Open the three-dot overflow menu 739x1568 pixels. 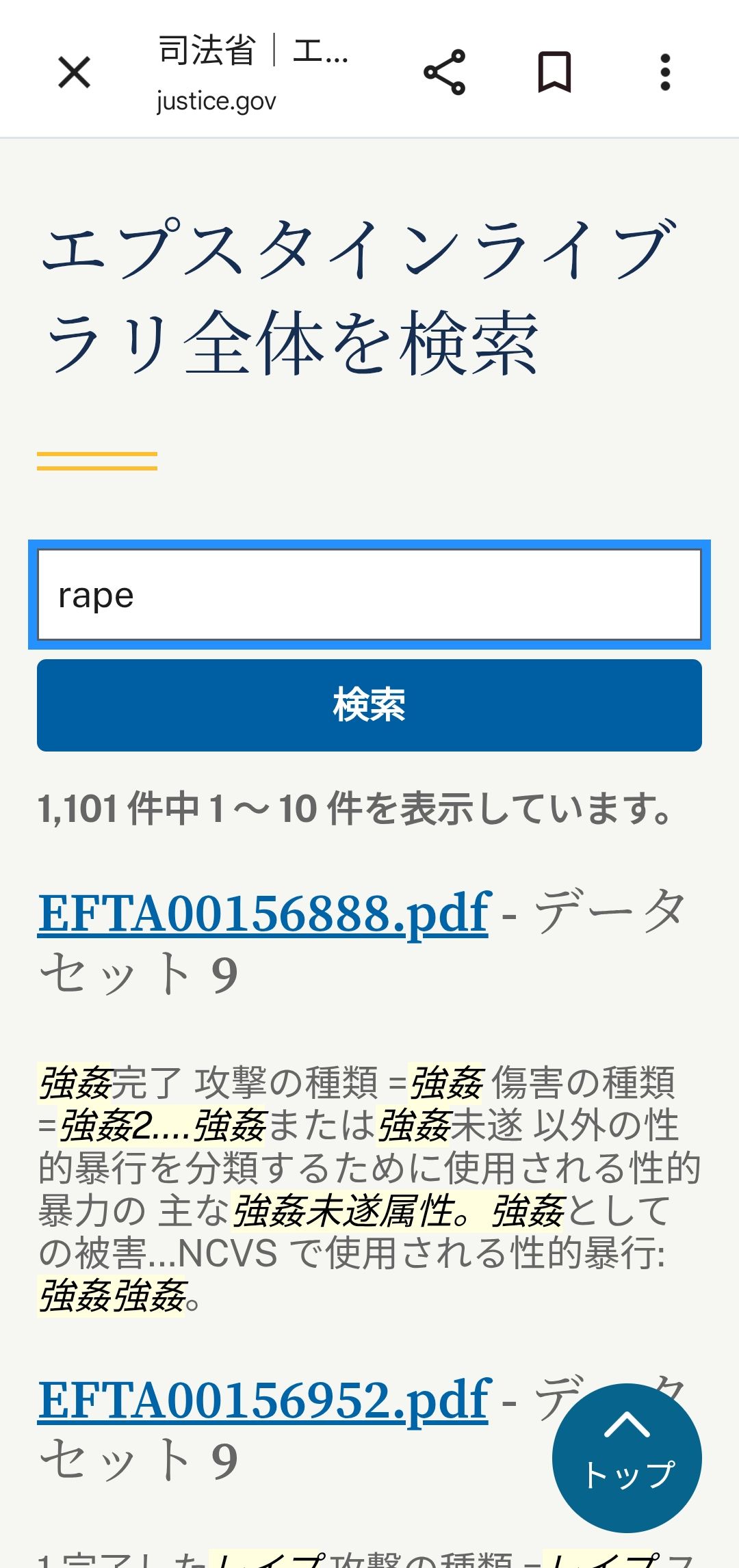[664, 72]
